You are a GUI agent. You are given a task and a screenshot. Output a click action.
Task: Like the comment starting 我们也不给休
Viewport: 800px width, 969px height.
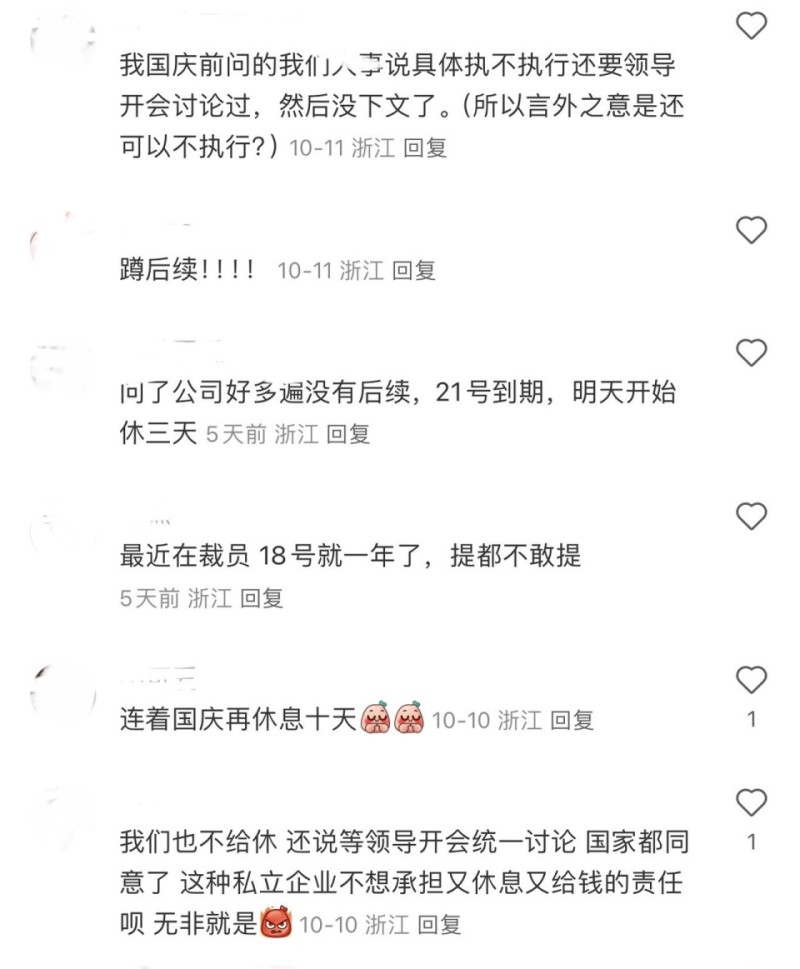pyautogui.click(x=751, y=802)
